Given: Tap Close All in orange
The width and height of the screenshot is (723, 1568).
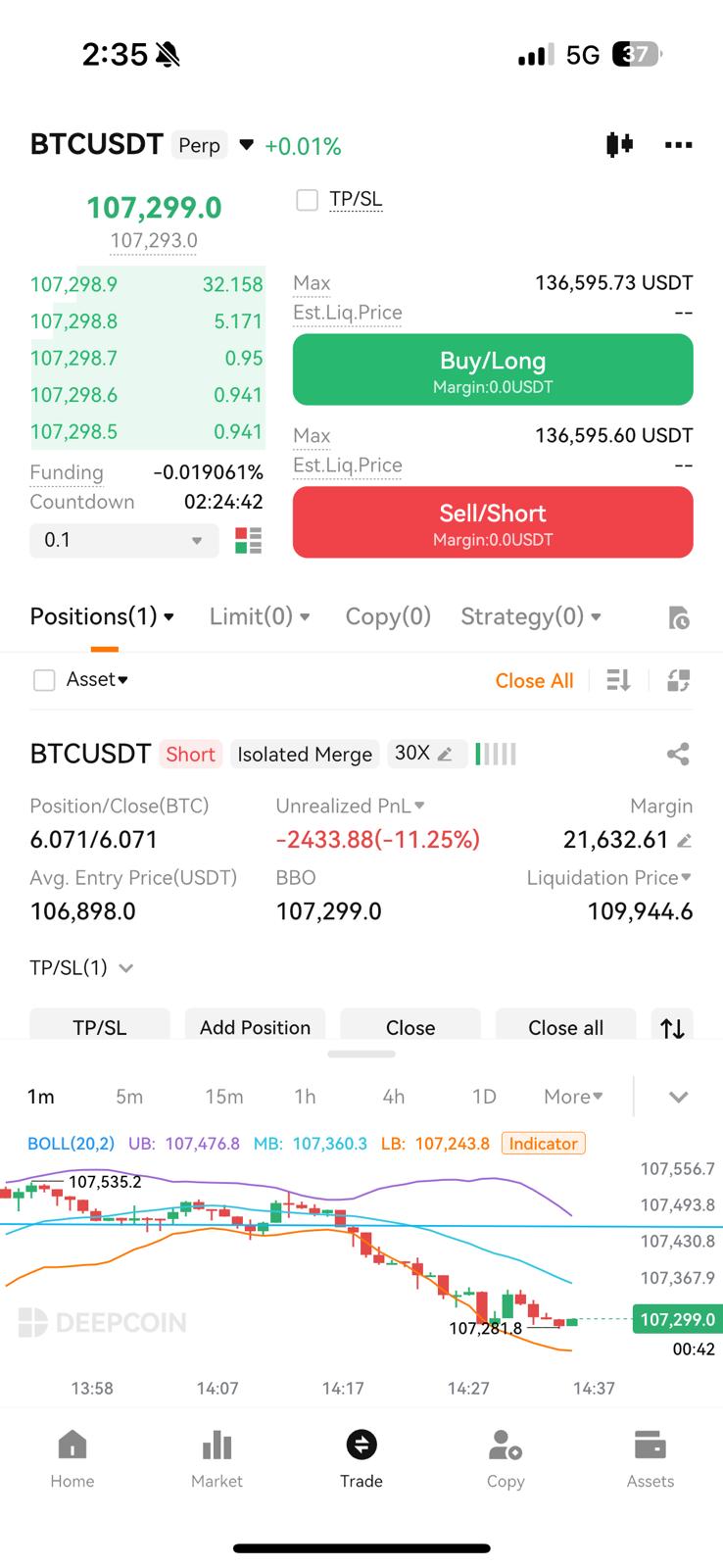Looking at the screenshot, I should 534,680.
